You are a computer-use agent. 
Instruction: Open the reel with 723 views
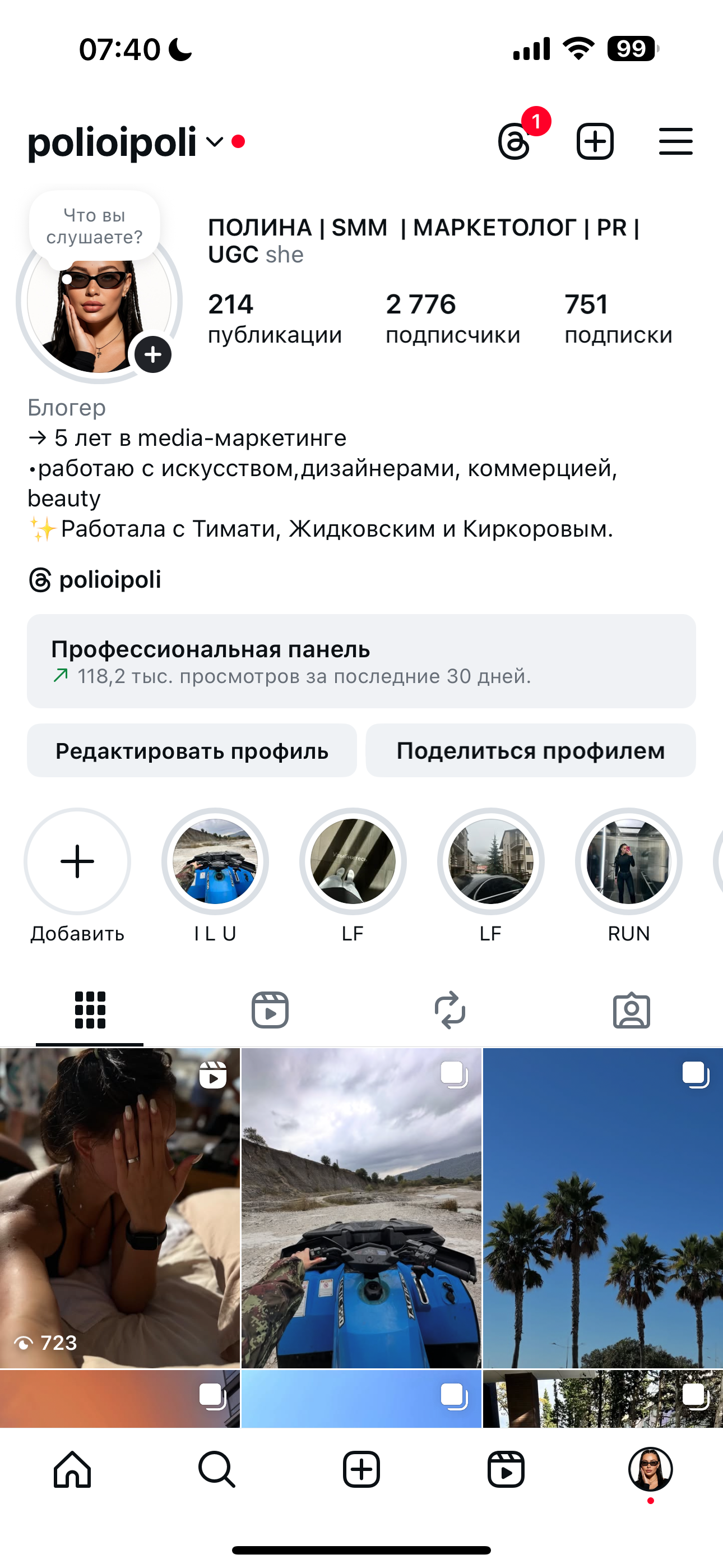120,1207
